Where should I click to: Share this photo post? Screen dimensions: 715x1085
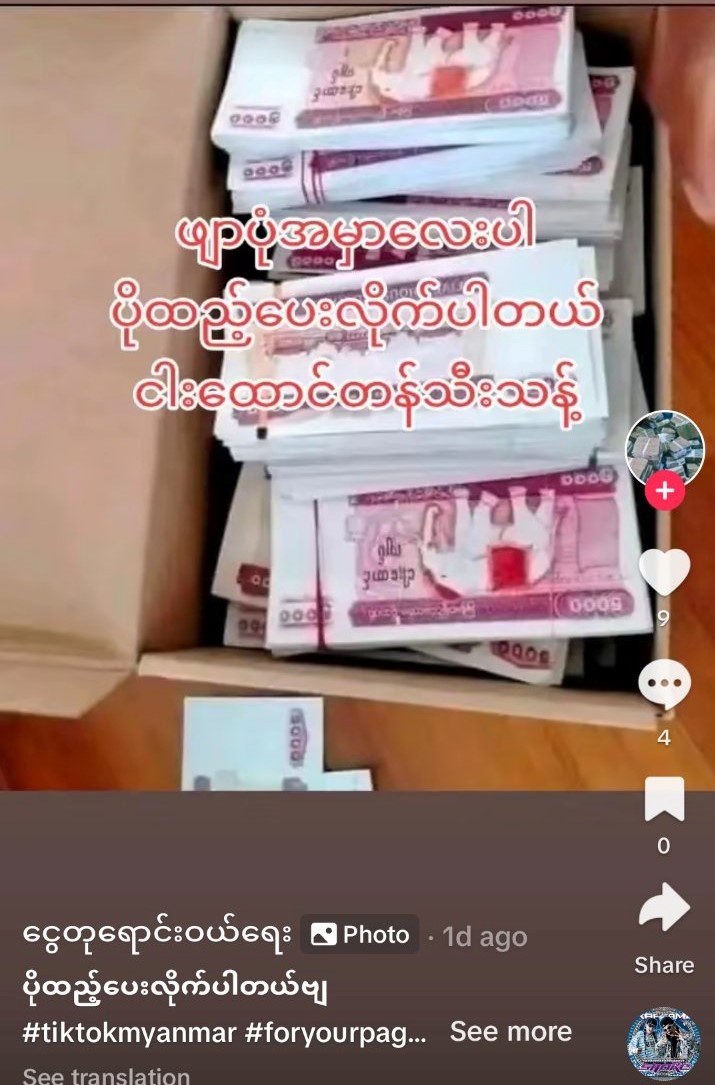tap(664, 909)
